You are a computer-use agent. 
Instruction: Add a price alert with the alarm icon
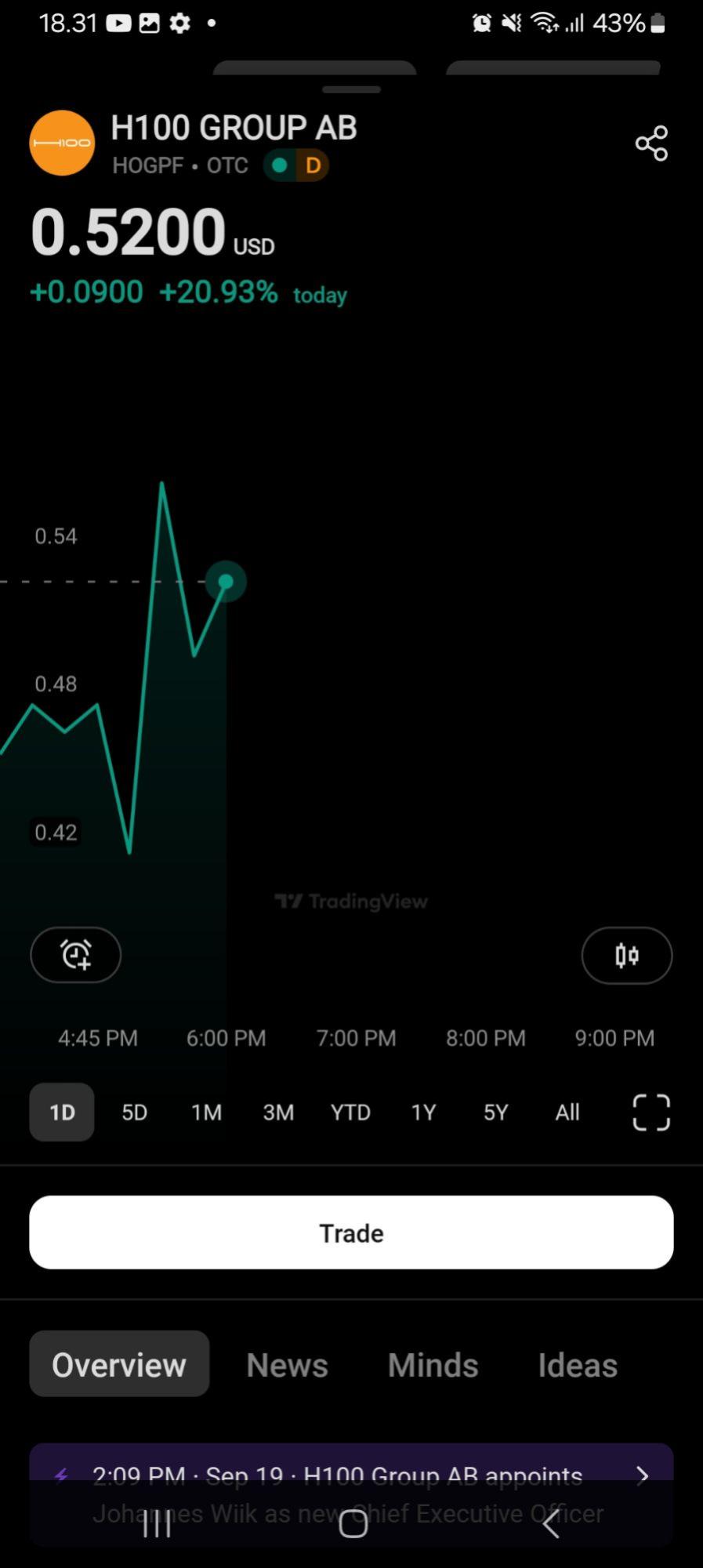76,955
